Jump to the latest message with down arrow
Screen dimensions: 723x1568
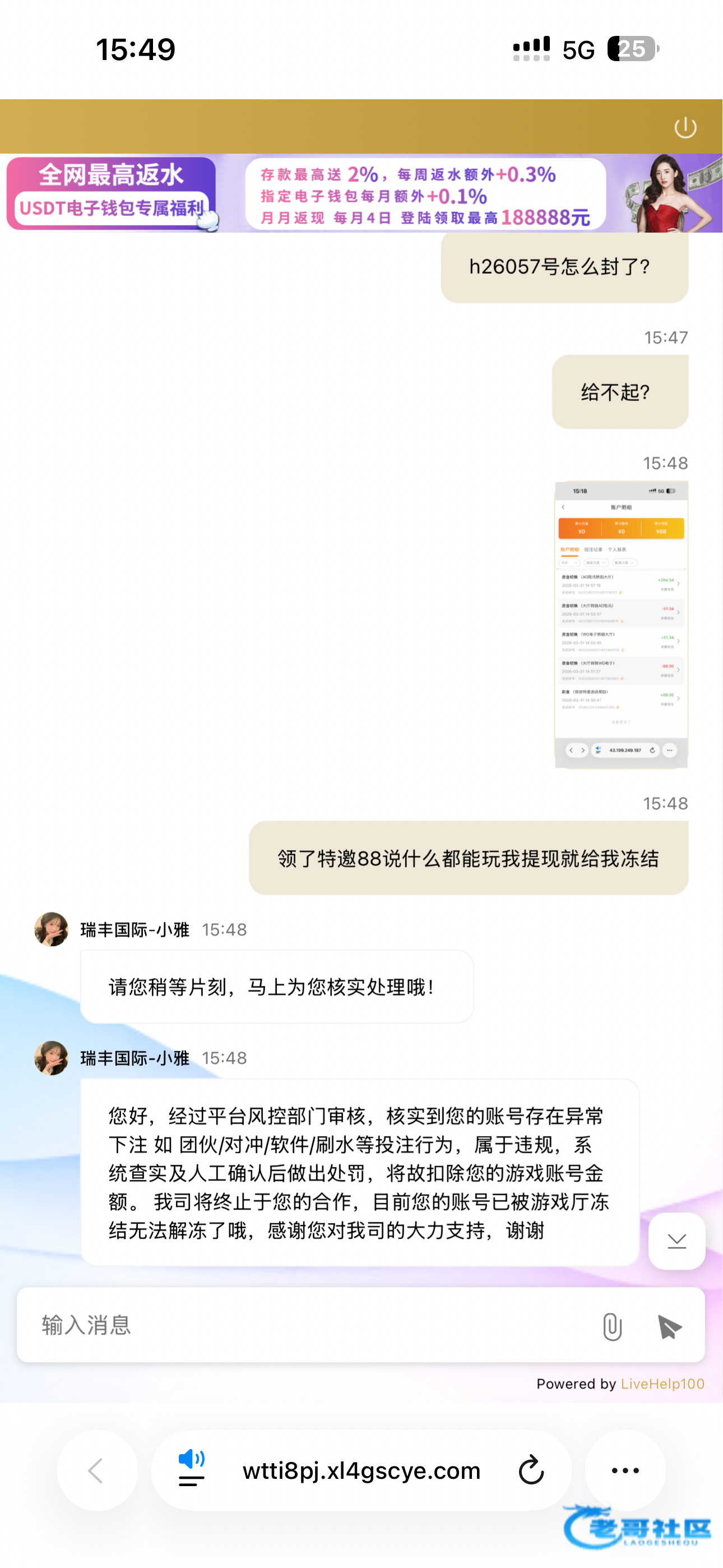[x=676, y=1241]
